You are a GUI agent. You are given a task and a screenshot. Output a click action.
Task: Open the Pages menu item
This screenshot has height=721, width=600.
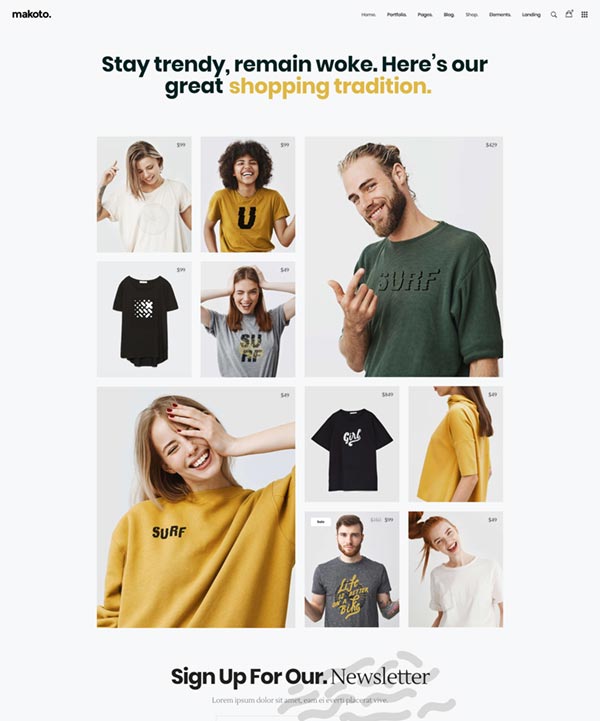click(425, 15)
